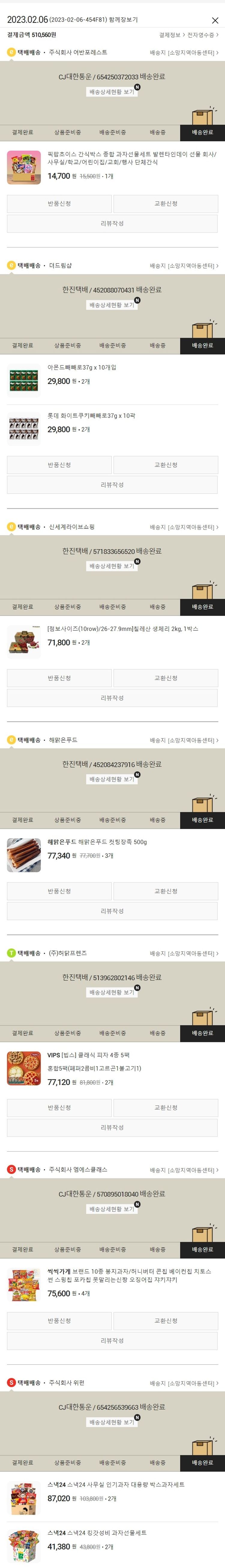Open 아몬드빼빼로37g x 10개입 product
225x1568 pixels.
(x=82, y=368)
